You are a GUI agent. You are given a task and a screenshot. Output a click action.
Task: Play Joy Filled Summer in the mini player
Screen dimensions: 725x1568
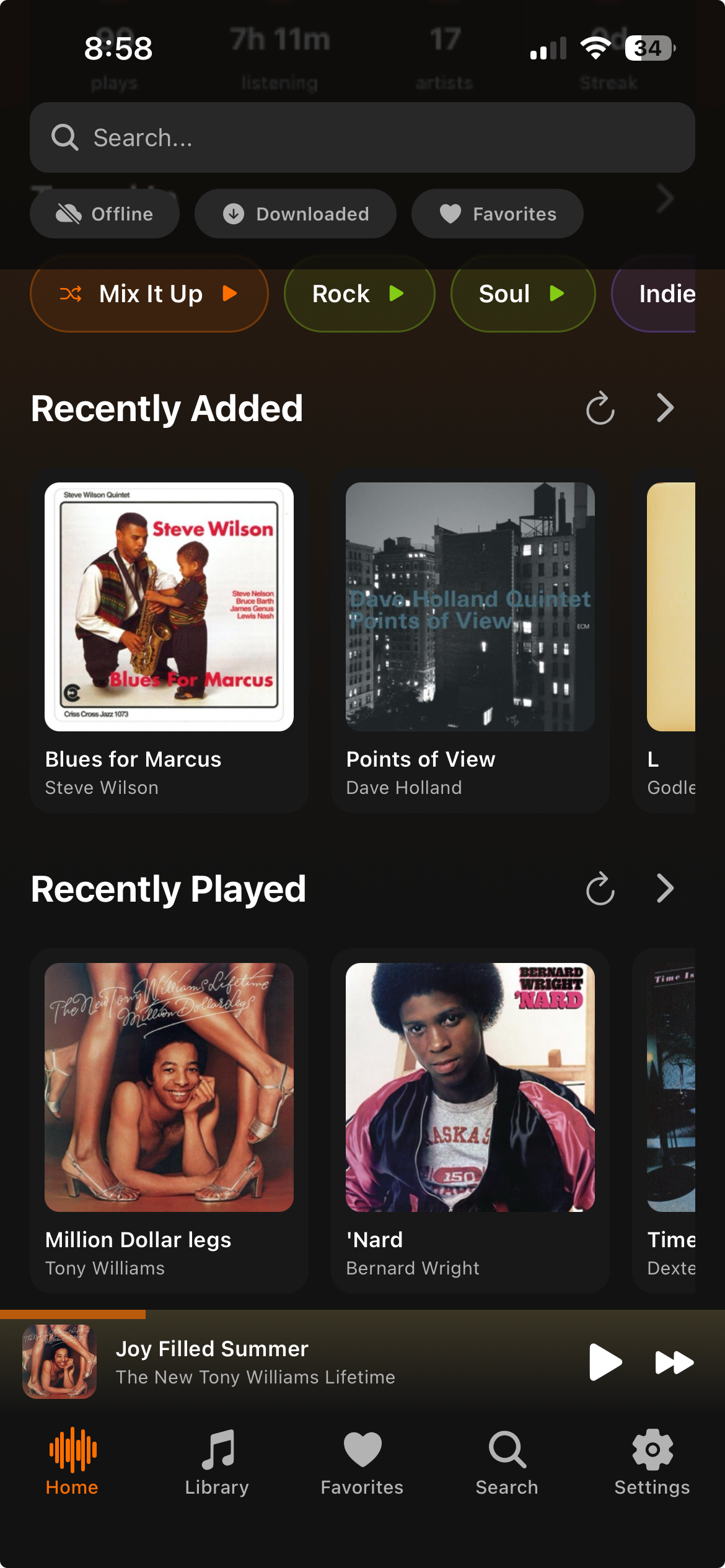[605, 1362]
